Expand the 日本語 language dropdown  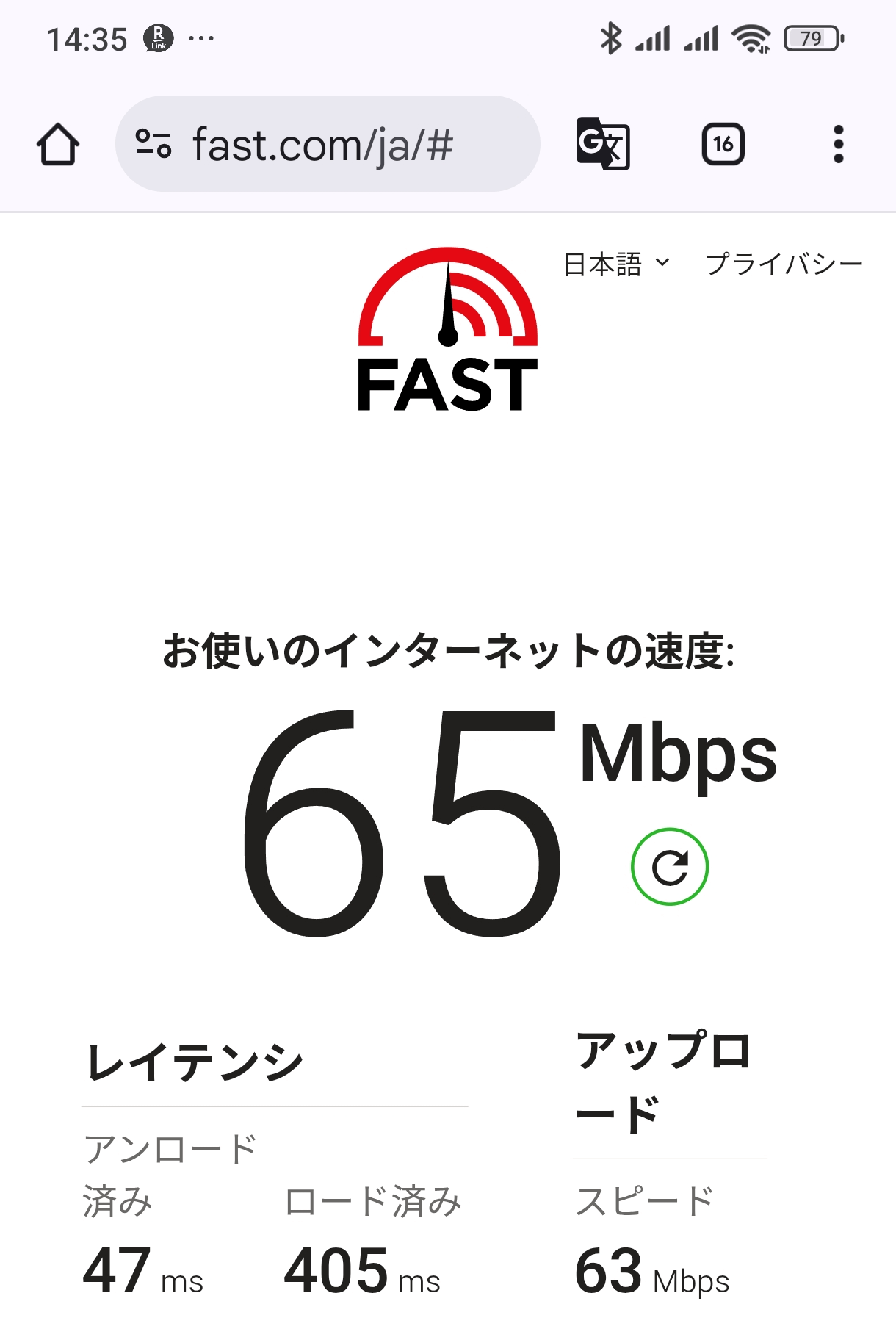pos(616,264)
